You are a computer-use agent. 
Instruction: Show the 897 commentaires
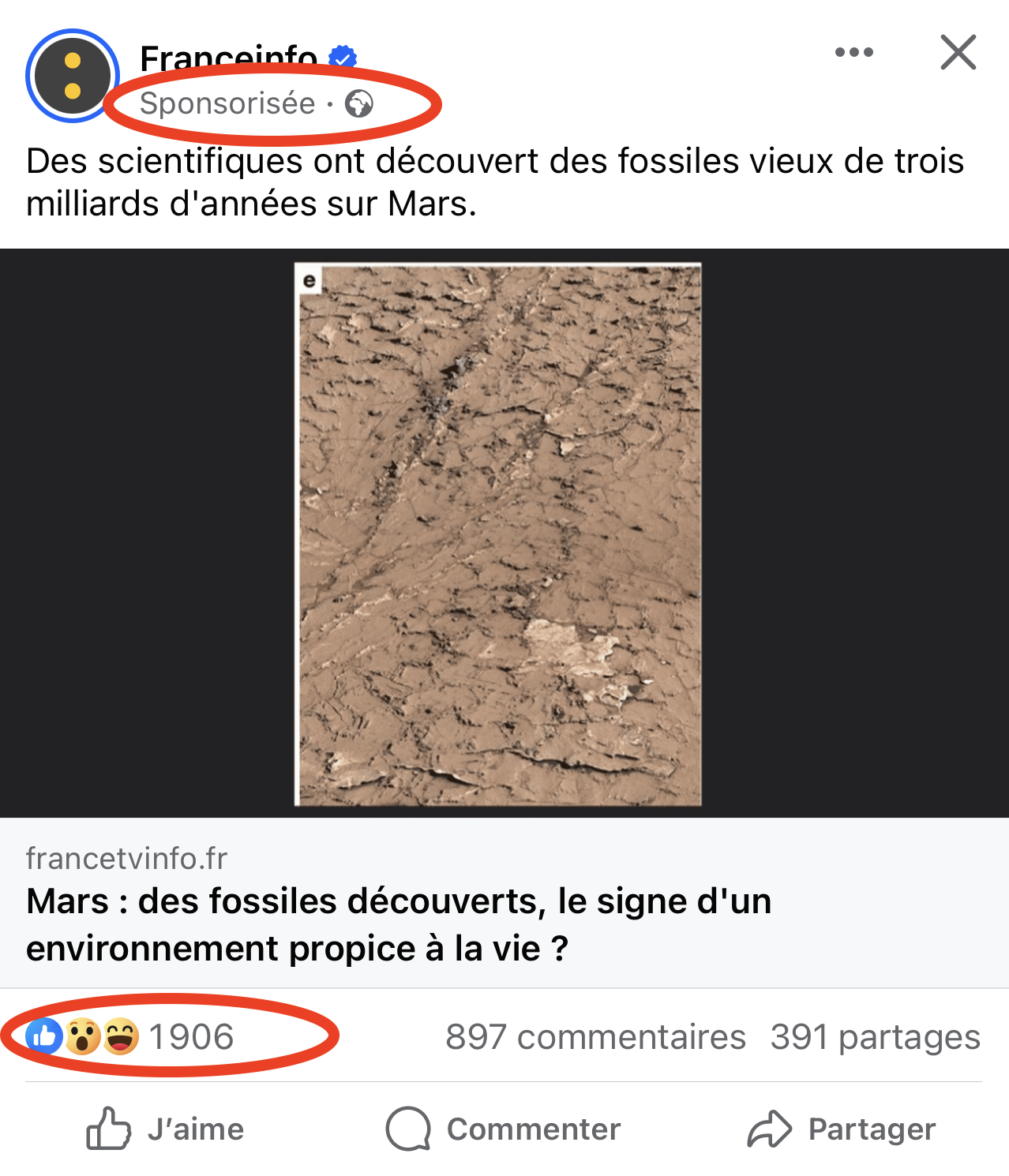[x=595, y=1036]
